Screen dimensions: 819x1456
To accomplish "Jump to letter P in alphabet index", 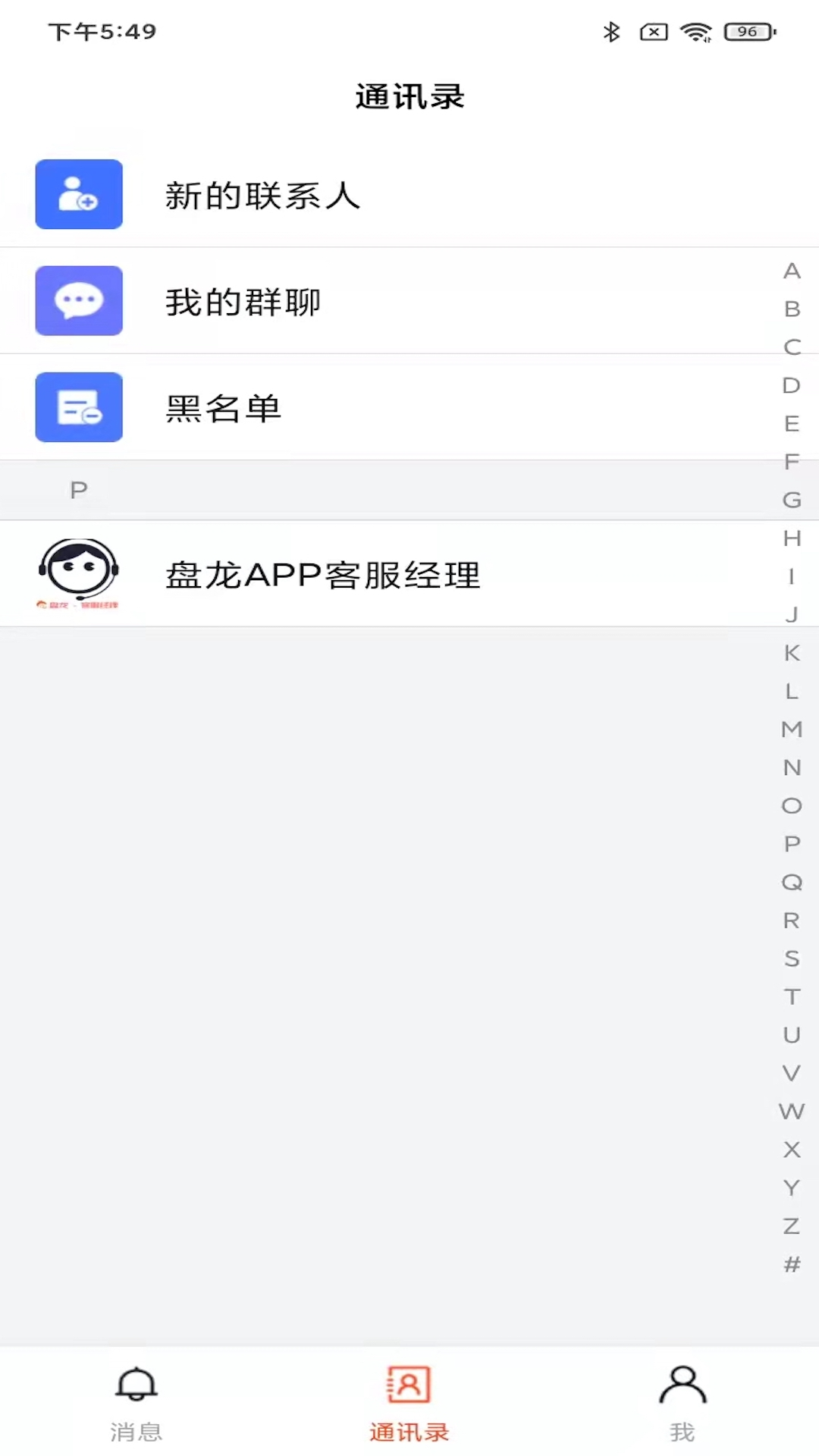I will coord(792,842).
